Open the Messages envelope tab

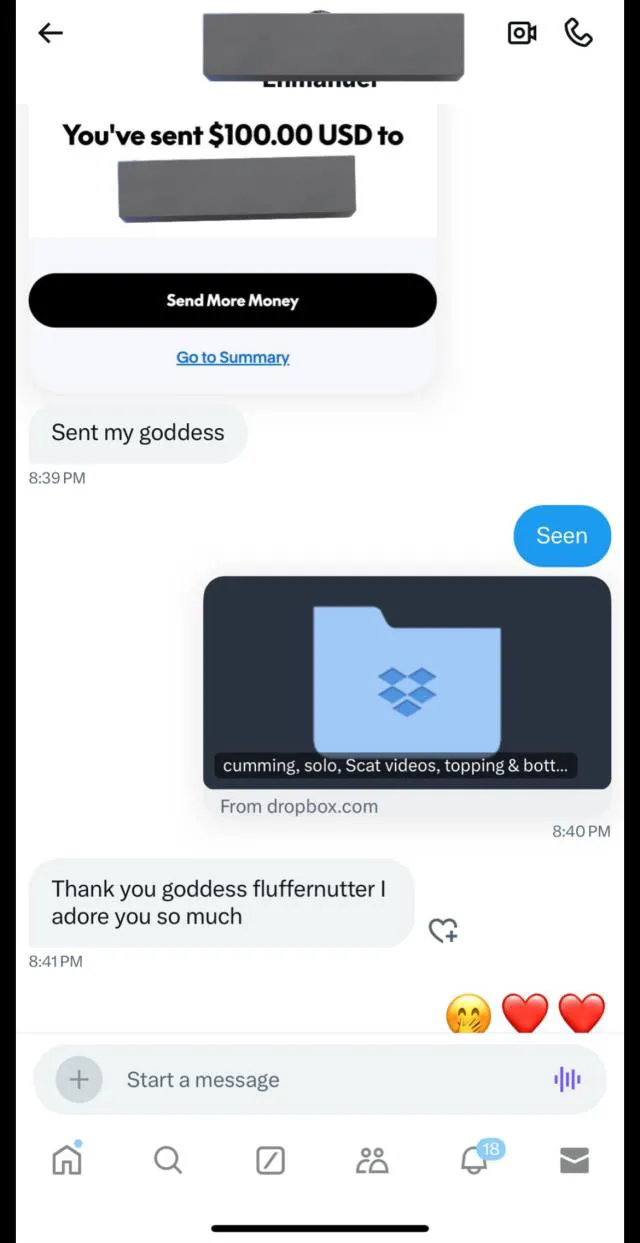(574, 1160)
